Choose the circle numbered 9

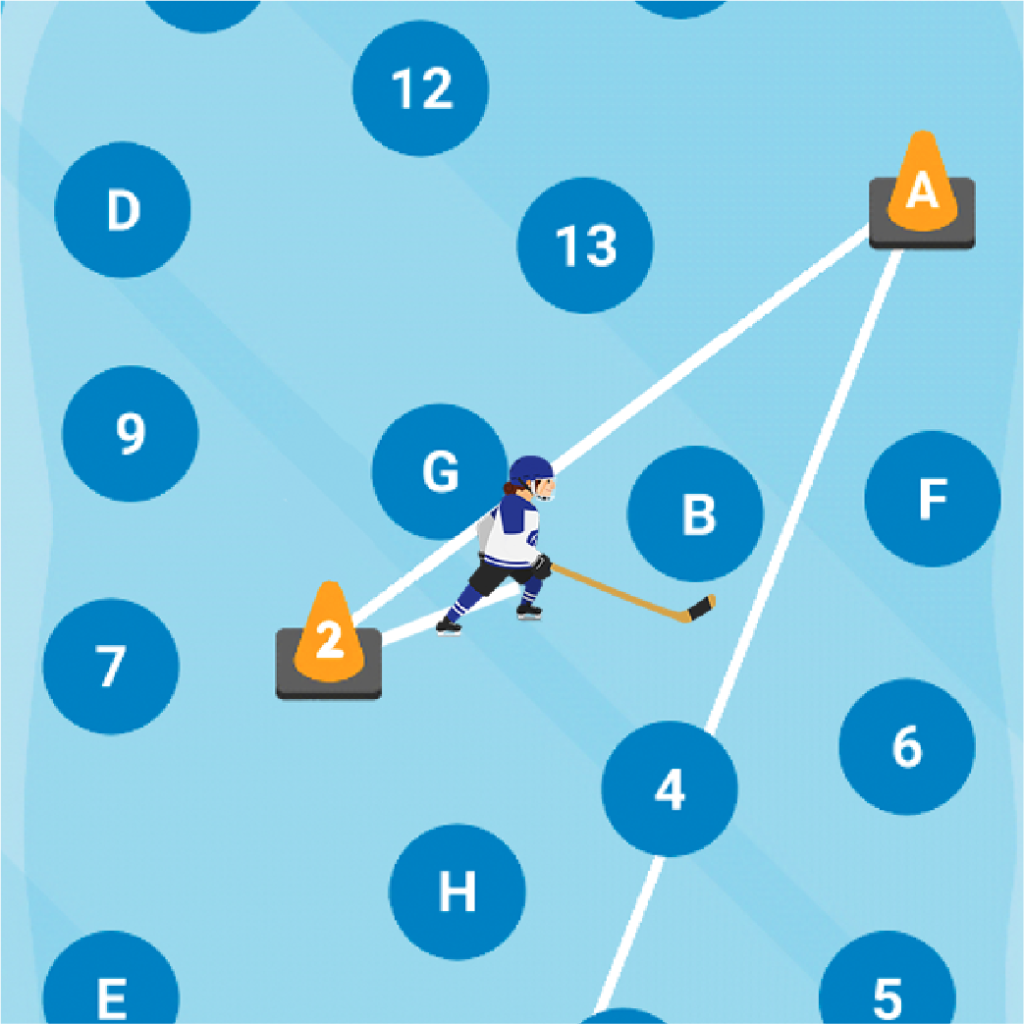click(x=130, y=433)
